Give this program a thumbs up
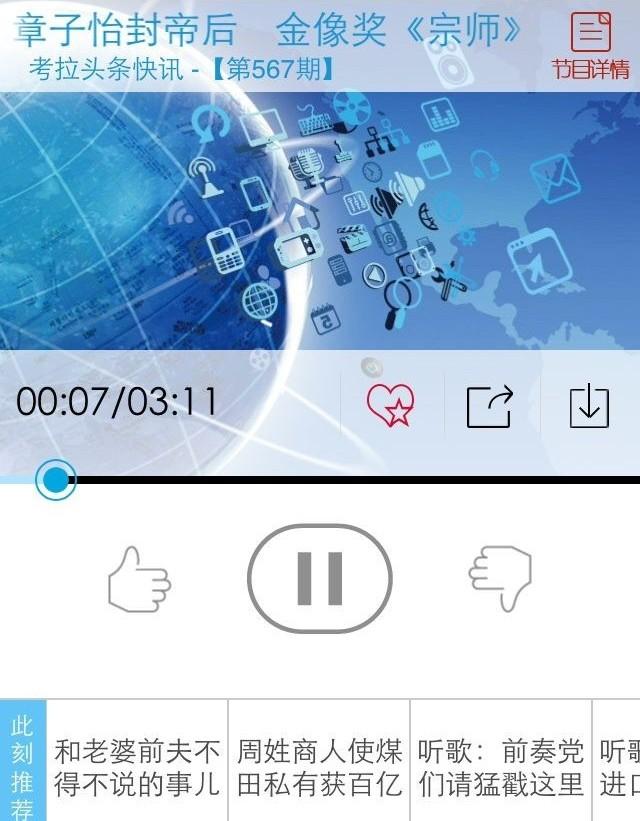640x821 pixels. click(139, 579)
